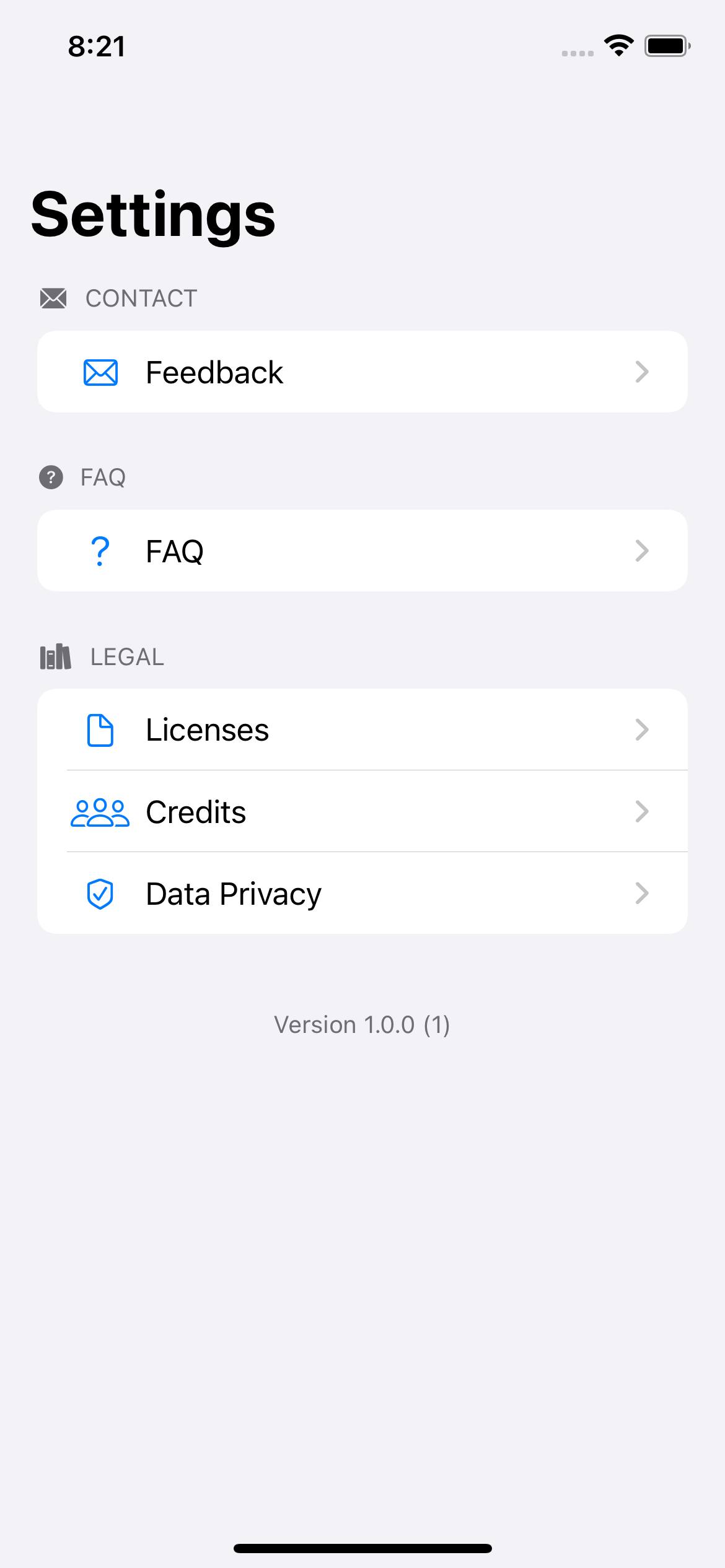Click the blue question mark FAQ icon
This screenshot has height=1568, width=725.
pos(100,550)
